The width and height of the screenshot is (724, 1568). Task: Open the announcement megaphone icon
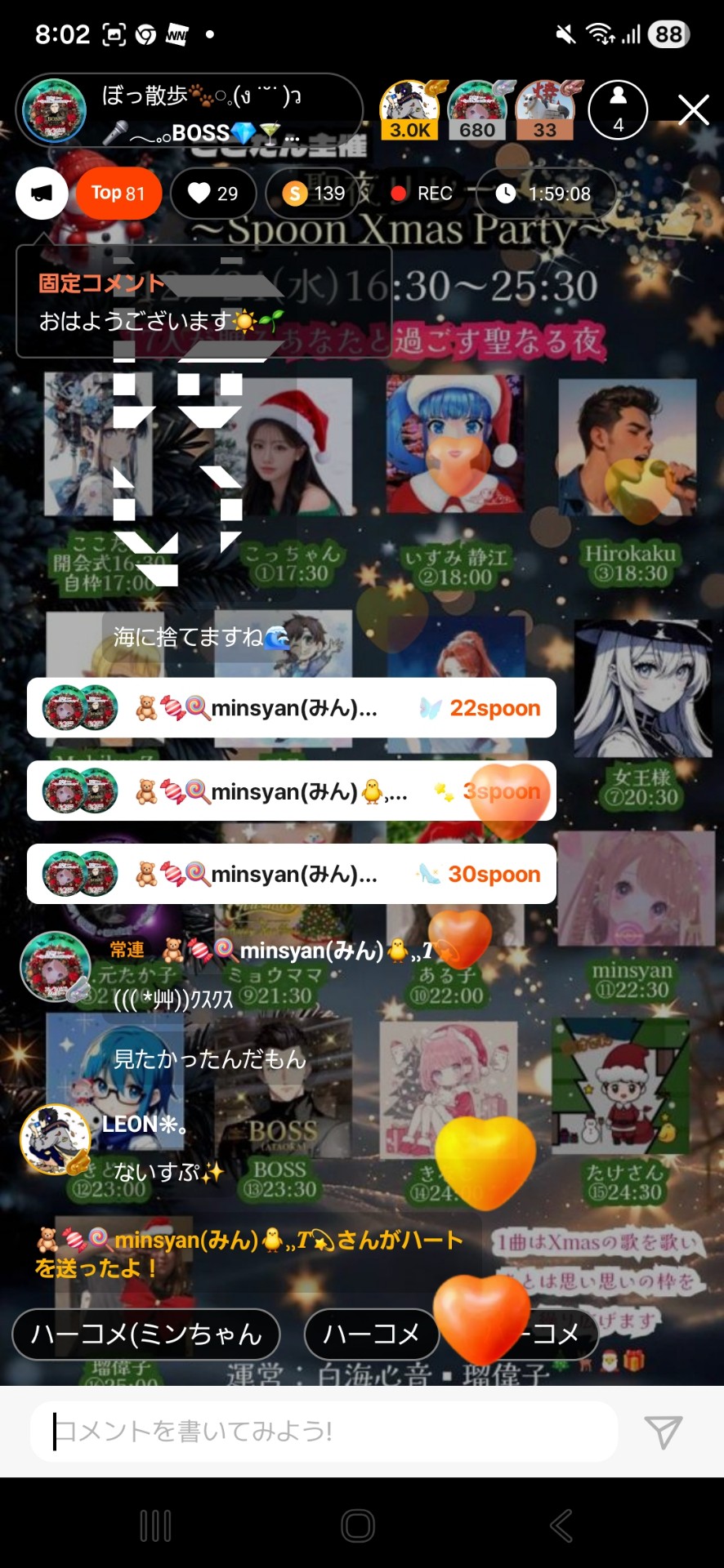point(42,194)
